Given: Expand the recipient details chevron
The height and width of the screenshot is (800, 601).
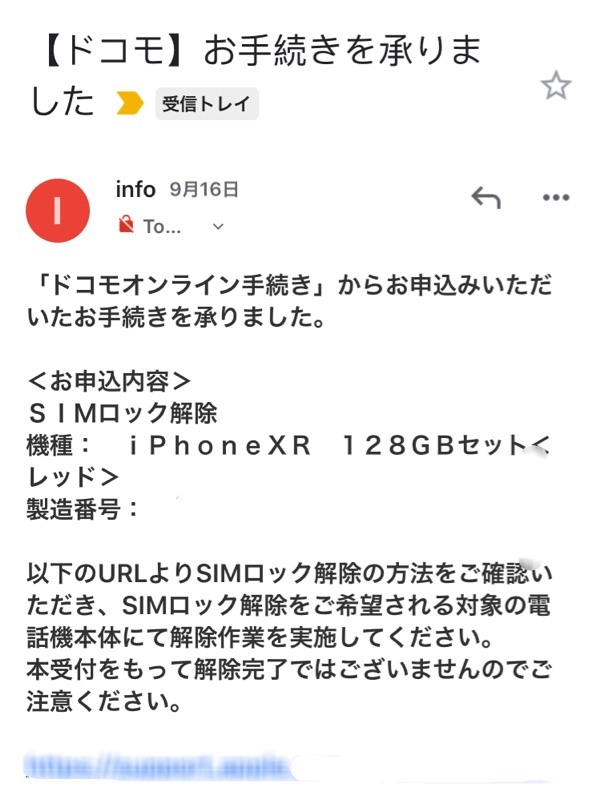Looking at the screenshot, I should 218,227.
